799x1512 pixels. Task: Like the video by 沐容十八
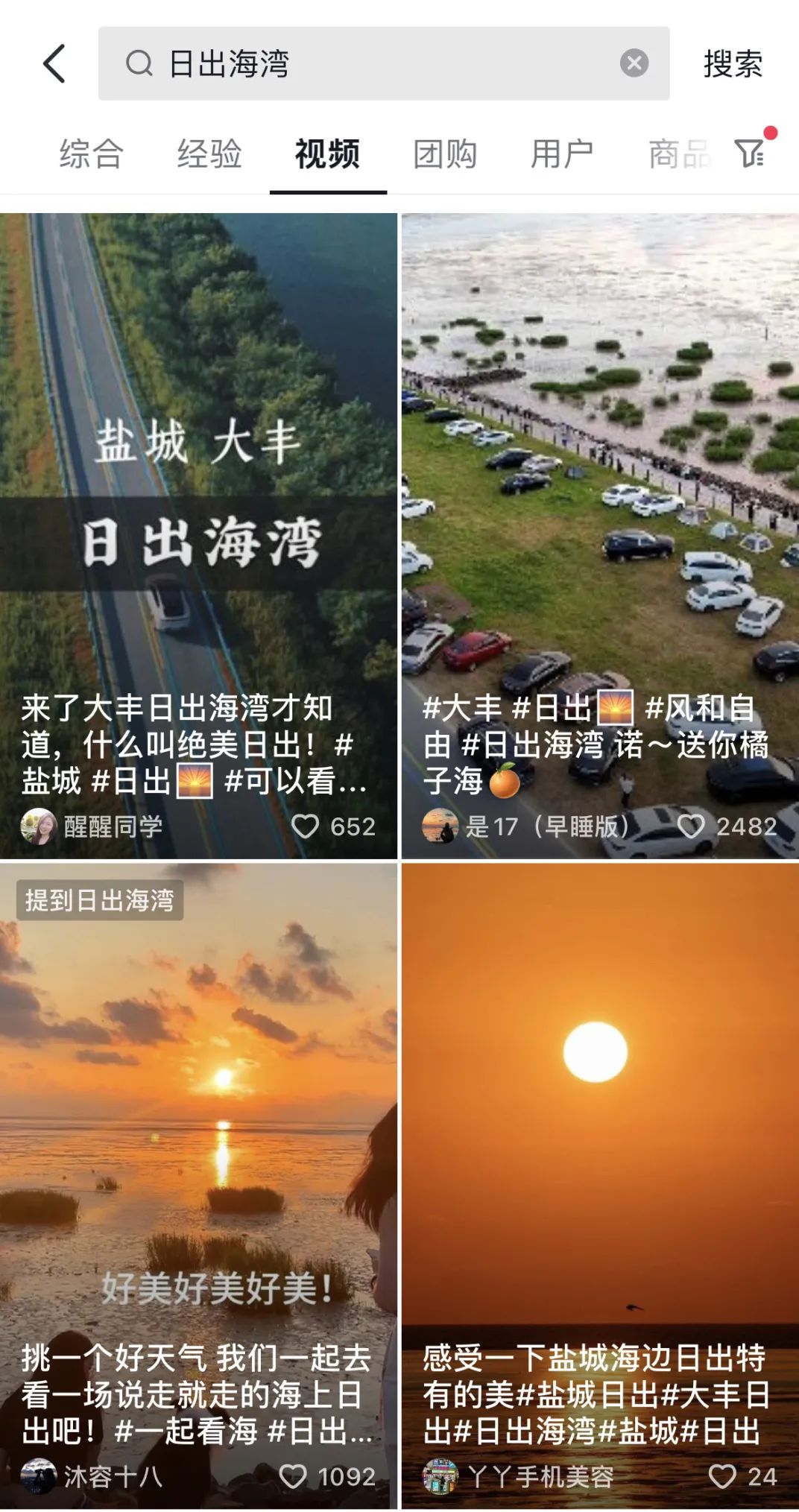coord(292,1475)
